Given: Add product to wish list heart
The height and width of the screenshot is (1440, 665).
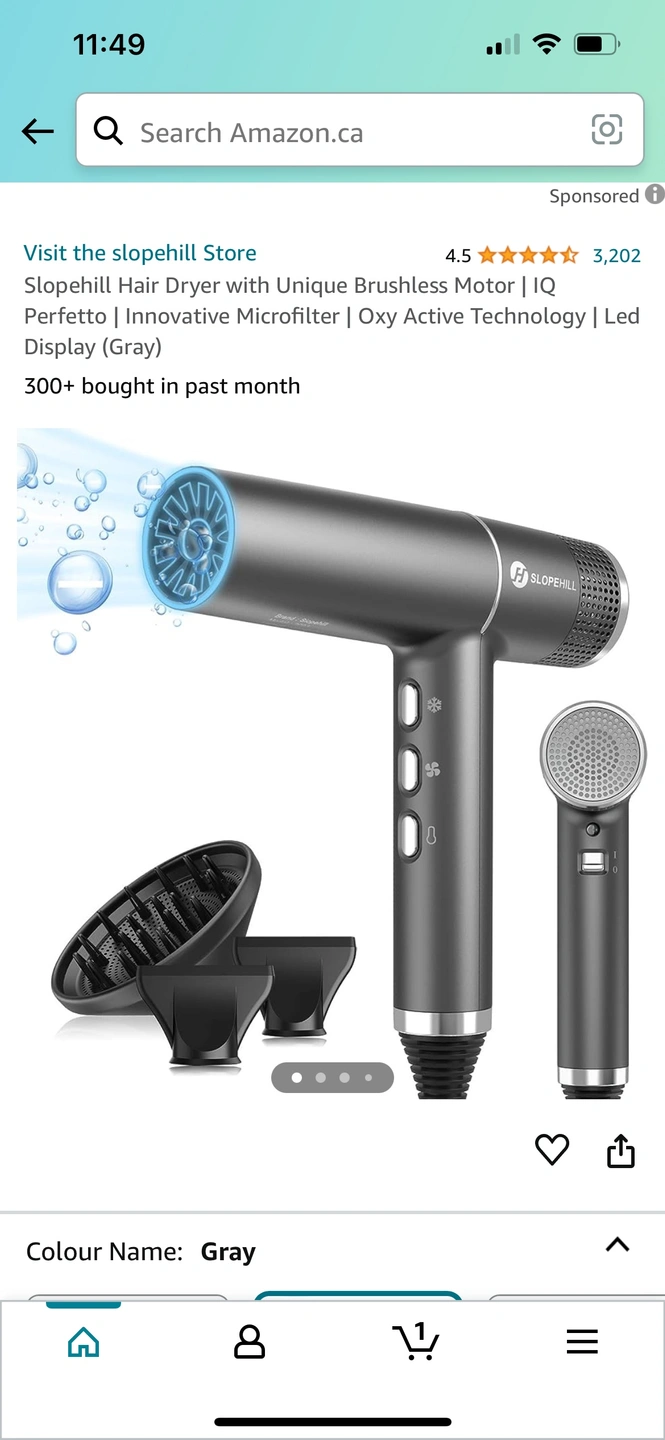Looking at the screenshot, I should [x=552, y=1150].
